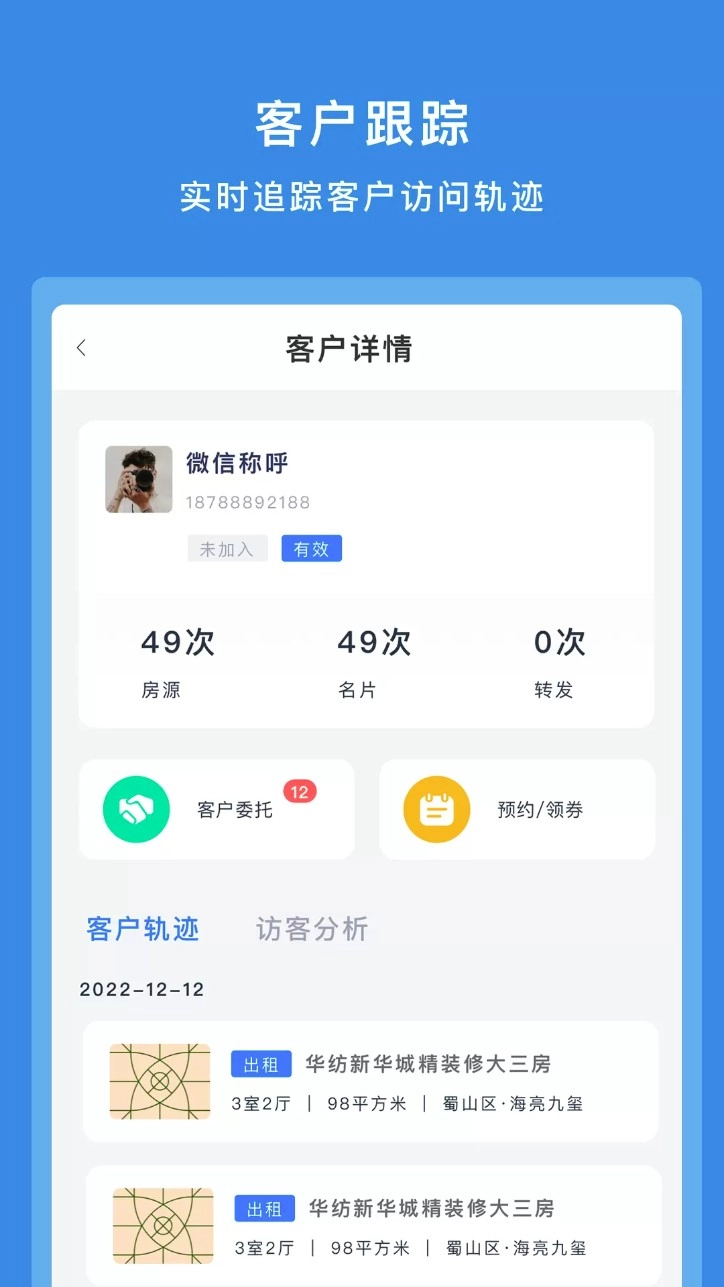Click the back arrow to leave 客户详情
The width and height of the screenshot is (724, 1287).
point(81,347)
